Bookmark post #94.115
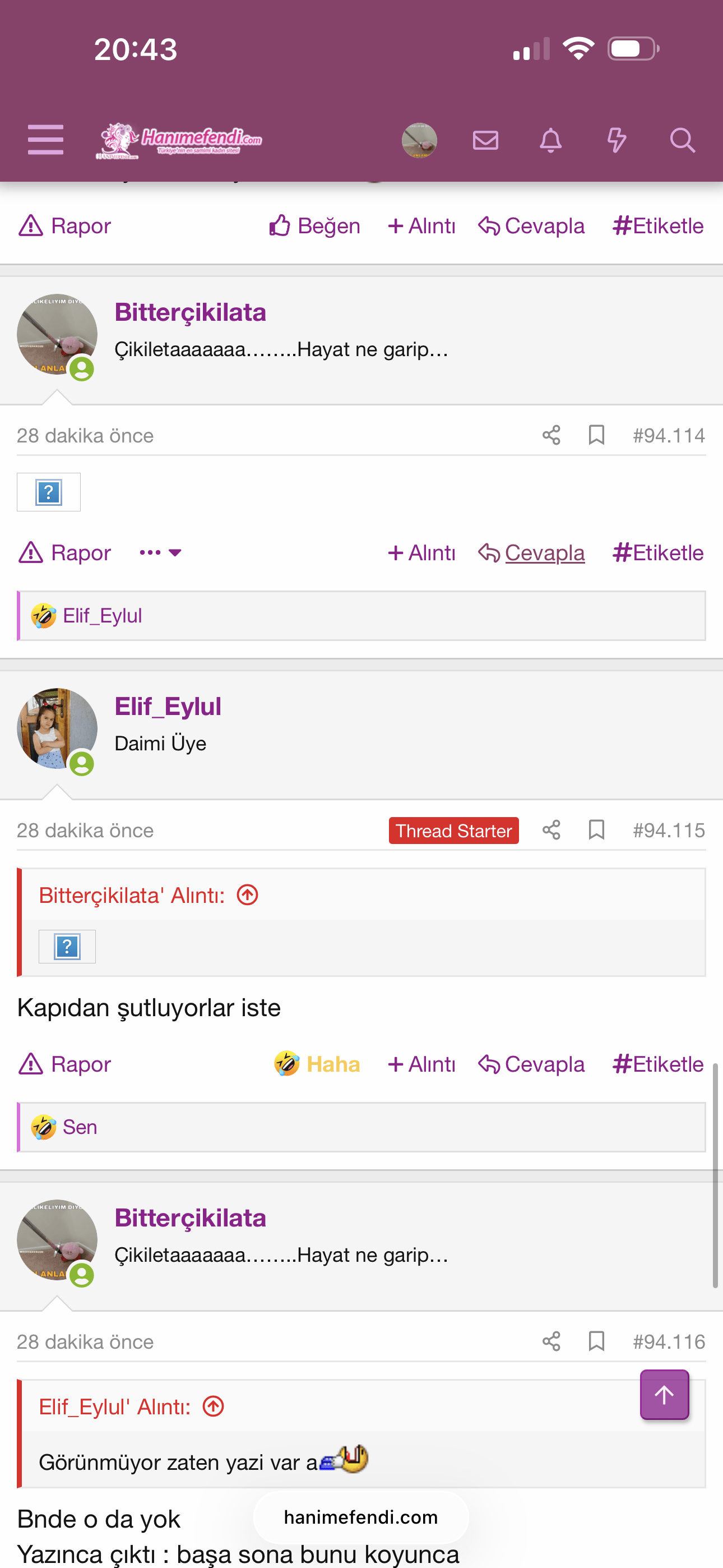 (596, 830)
